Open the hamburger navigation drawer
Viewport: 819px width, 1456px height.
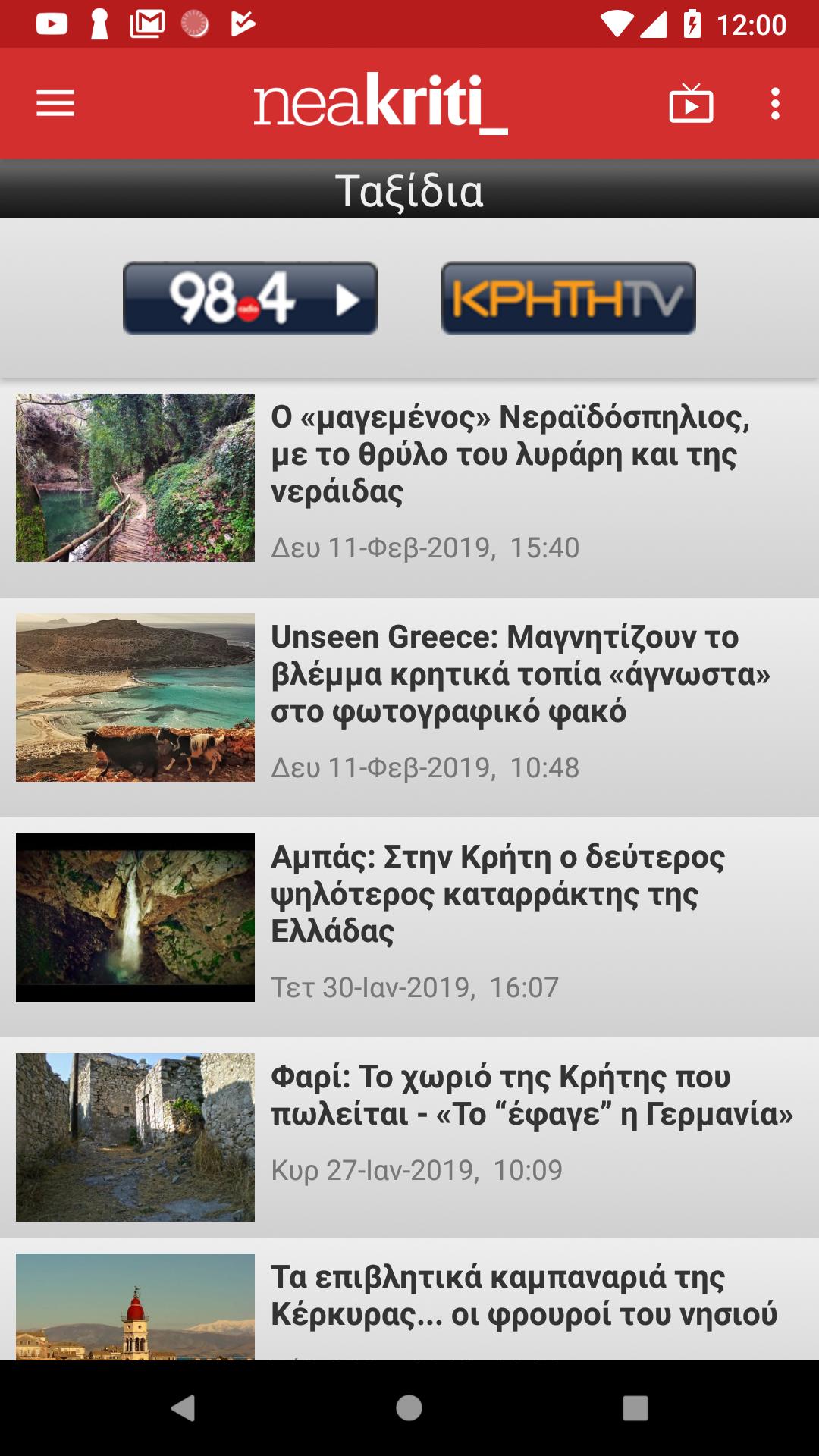click(x=55, y=103)
